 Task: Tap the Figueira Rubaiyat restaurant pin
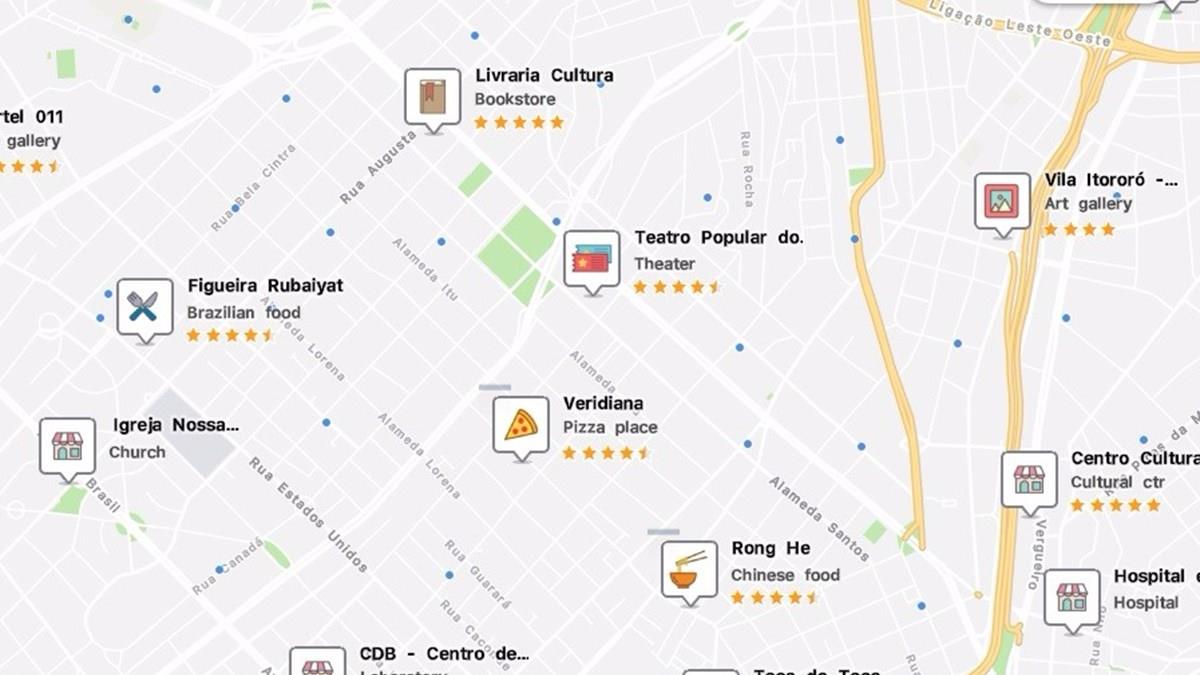[145, 307]
